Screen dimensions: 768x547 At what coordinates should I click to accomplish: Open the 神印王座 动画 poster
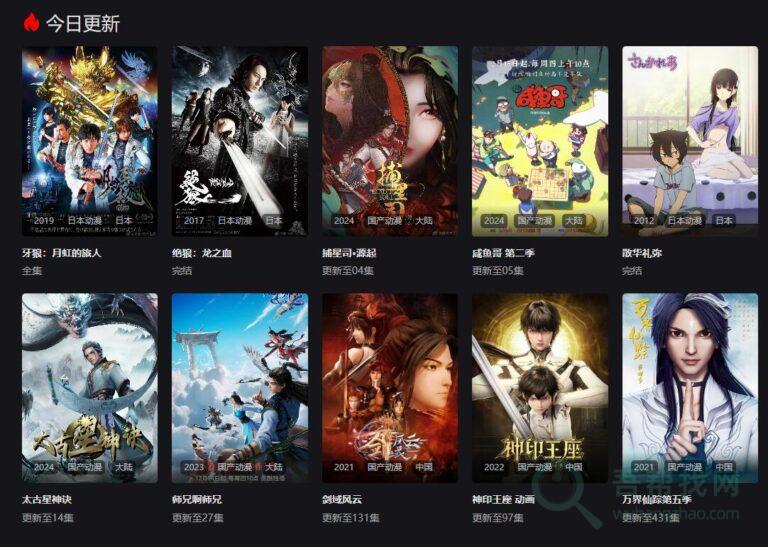point(539,387)
